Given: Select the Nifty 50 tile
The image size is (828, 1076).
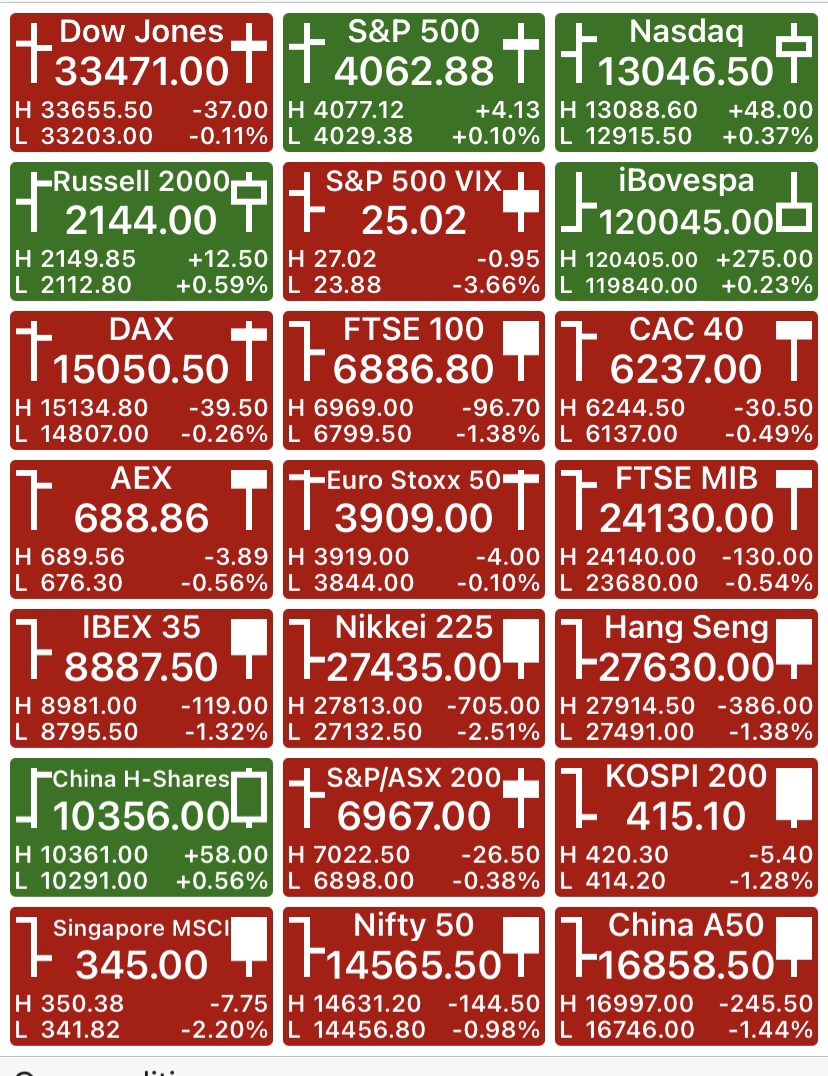Looking at the screenshot, I should [414, 976].
